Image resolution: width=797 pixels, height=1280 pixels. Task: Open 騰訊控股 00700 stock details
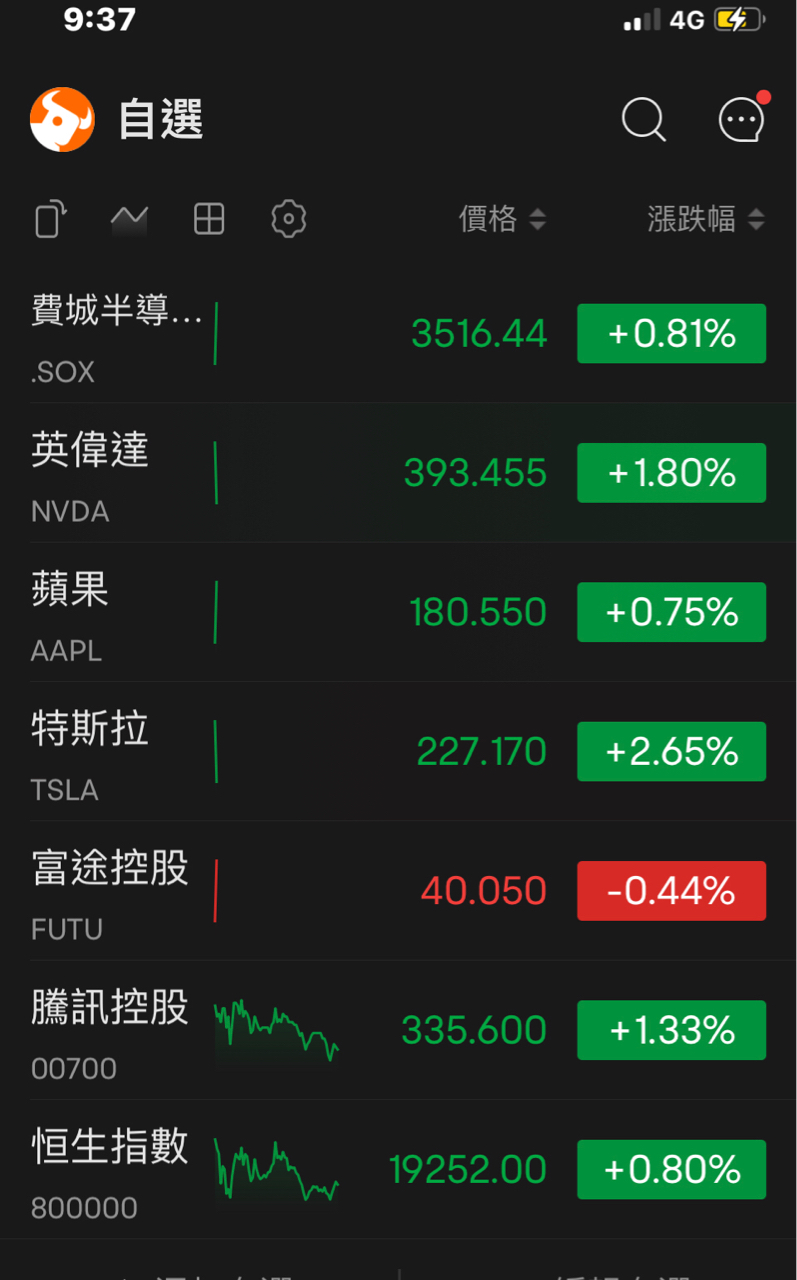300,1030
